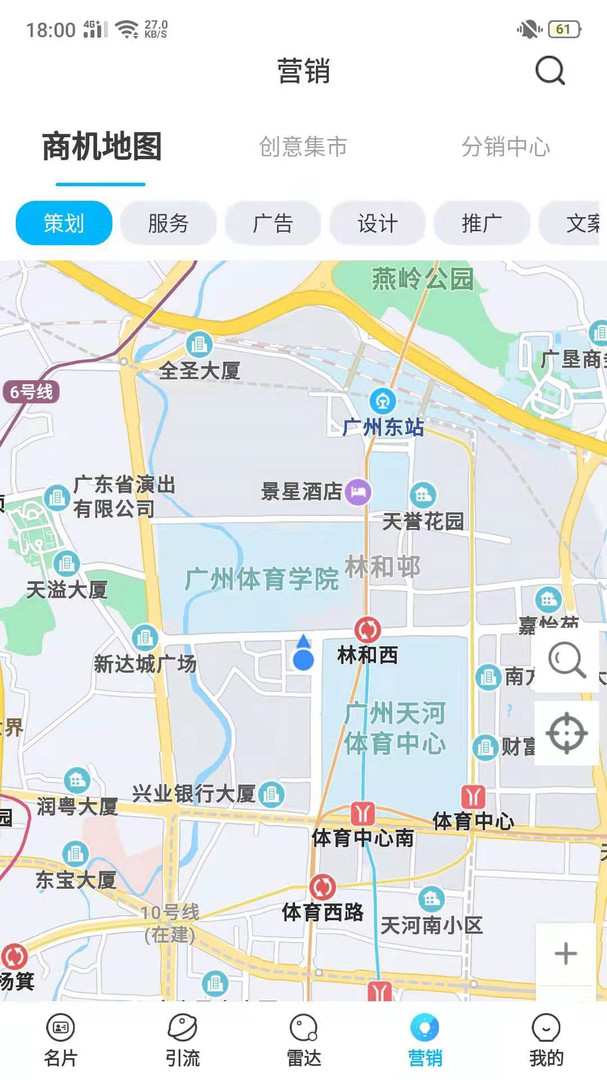Viewport: 607px width, 1080px height.
Task: Zoom in the map with the plus button
Action: coord(566,954)
